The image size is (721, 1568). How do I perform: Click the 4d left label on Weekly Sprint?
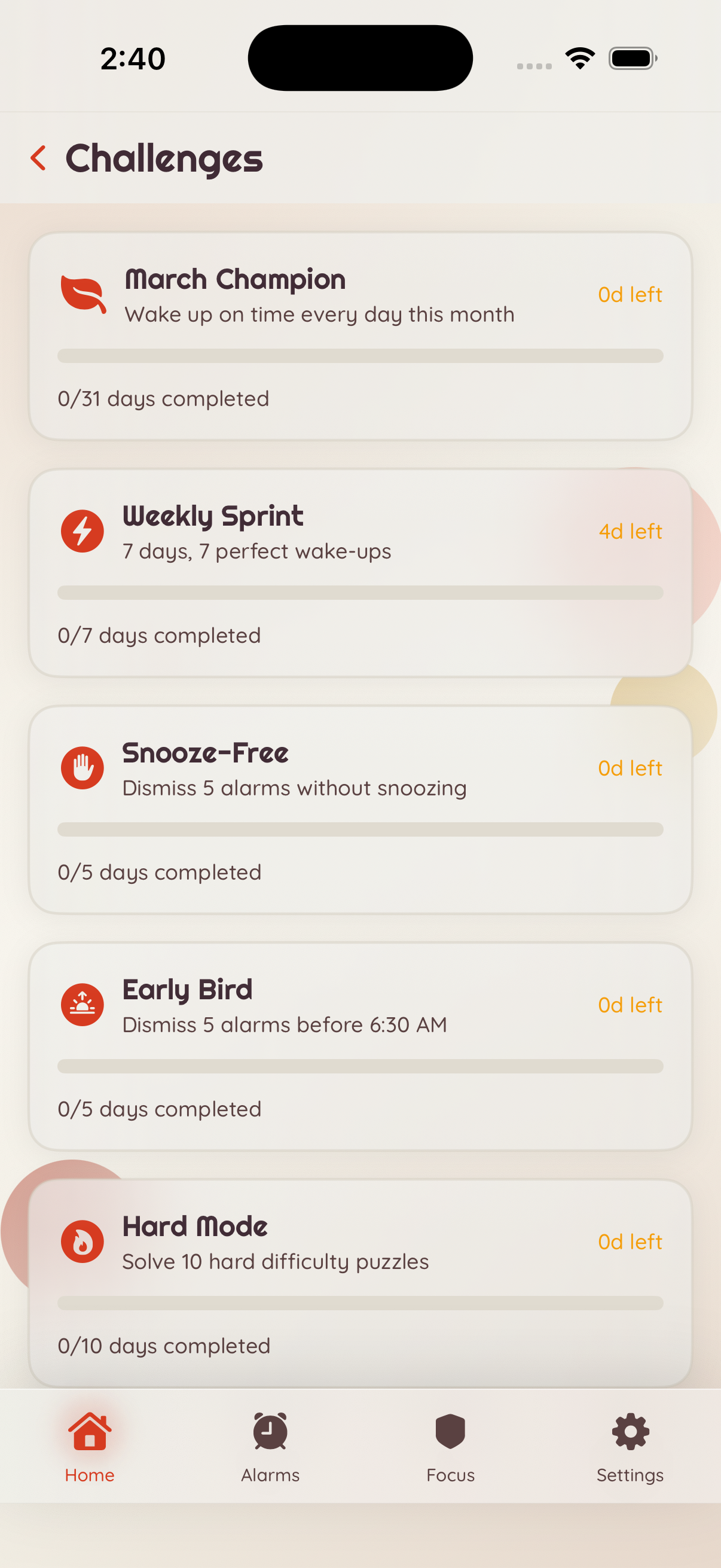click(630, 531)
